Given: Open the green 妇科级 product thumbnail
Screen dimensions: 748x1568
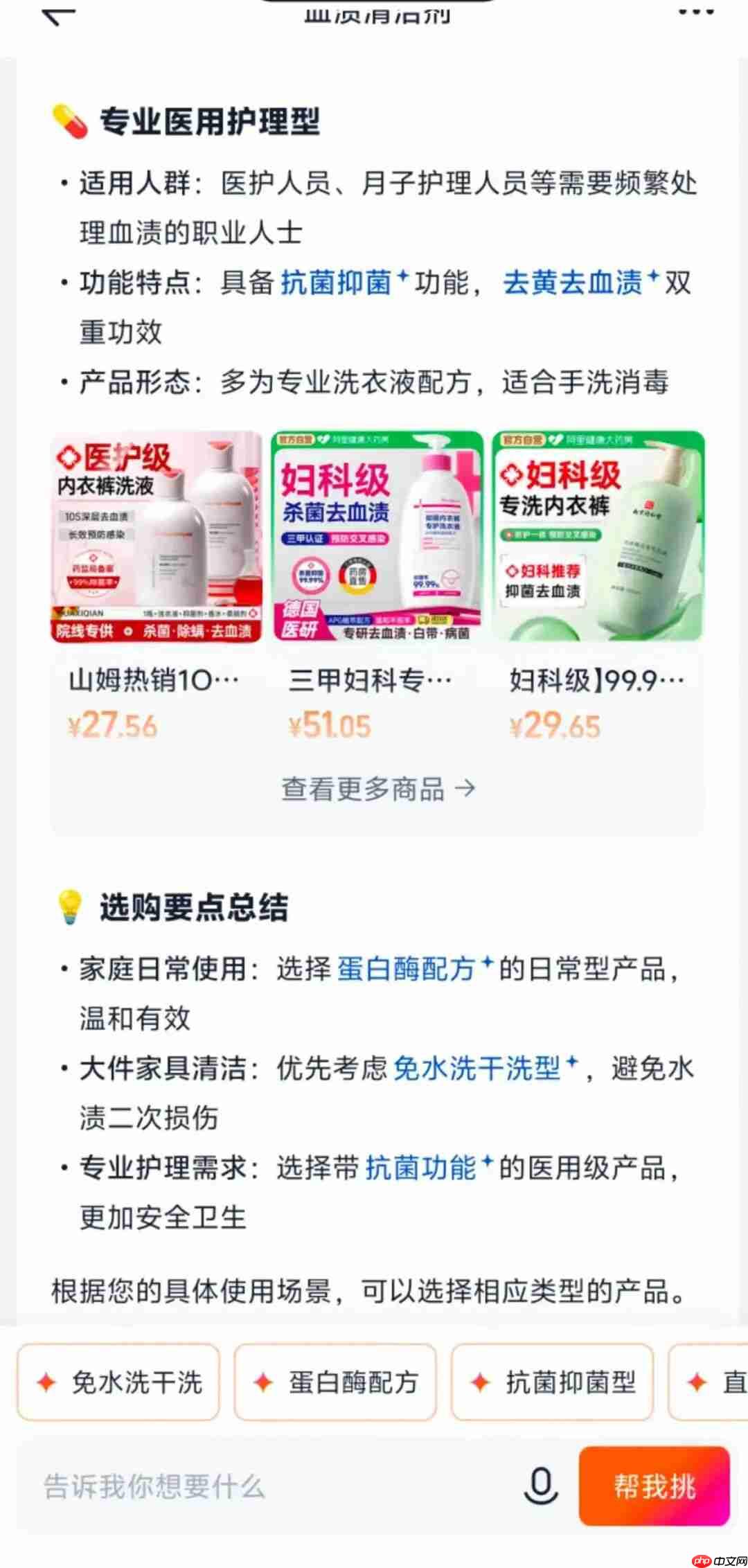Looking at the screenshot, I should (597, 539).
